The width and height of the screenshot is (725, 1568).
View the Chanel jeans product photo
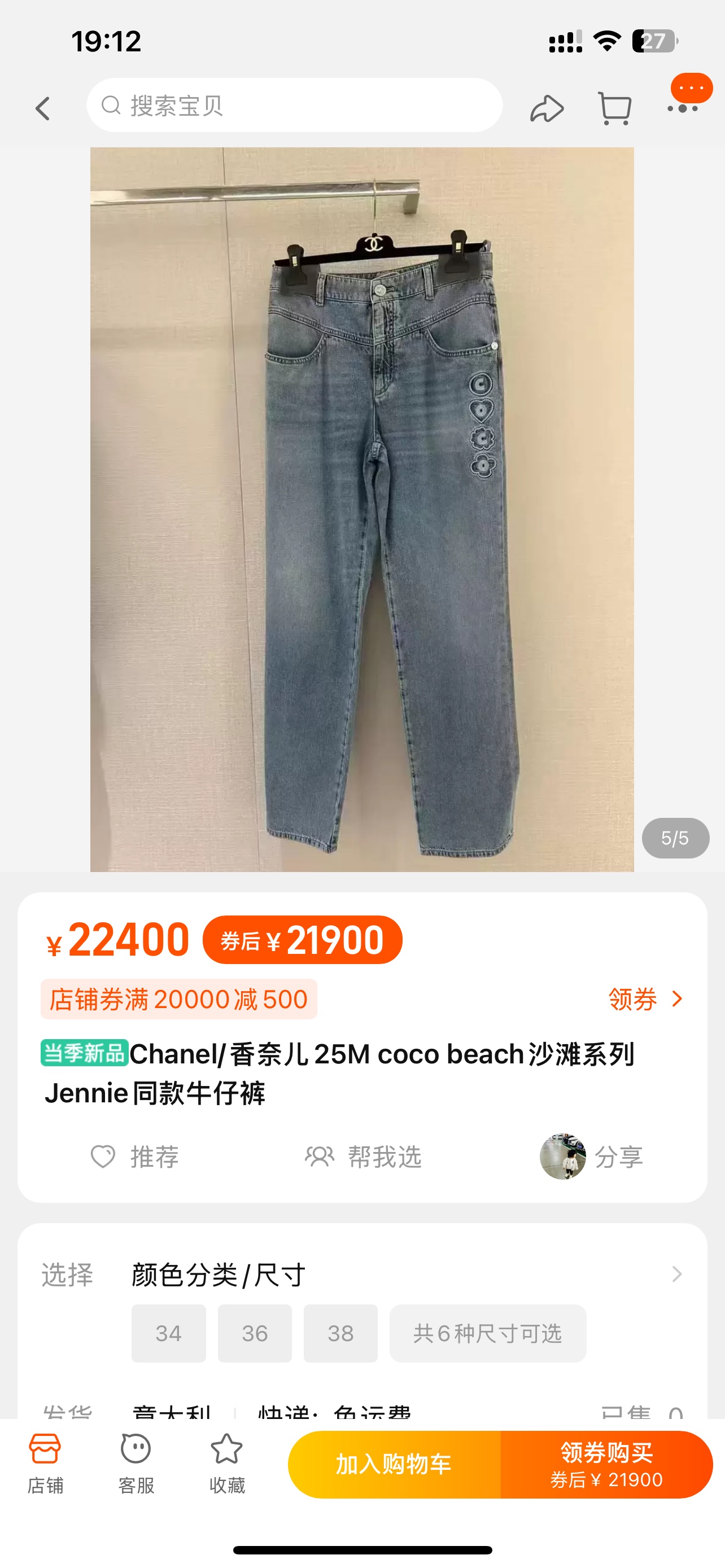click(361, 510)
